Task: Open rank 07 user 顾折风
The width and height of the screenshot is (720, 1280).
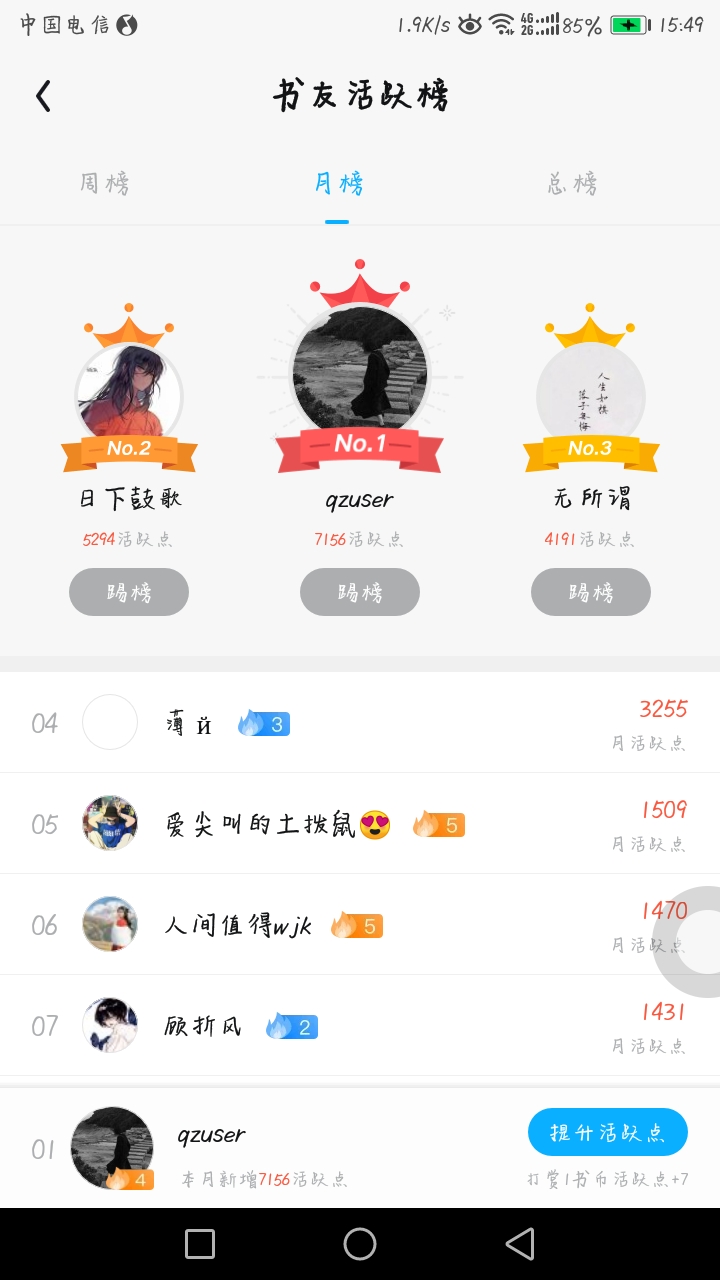Action: pyautogui.click(x=203, y=1026)
